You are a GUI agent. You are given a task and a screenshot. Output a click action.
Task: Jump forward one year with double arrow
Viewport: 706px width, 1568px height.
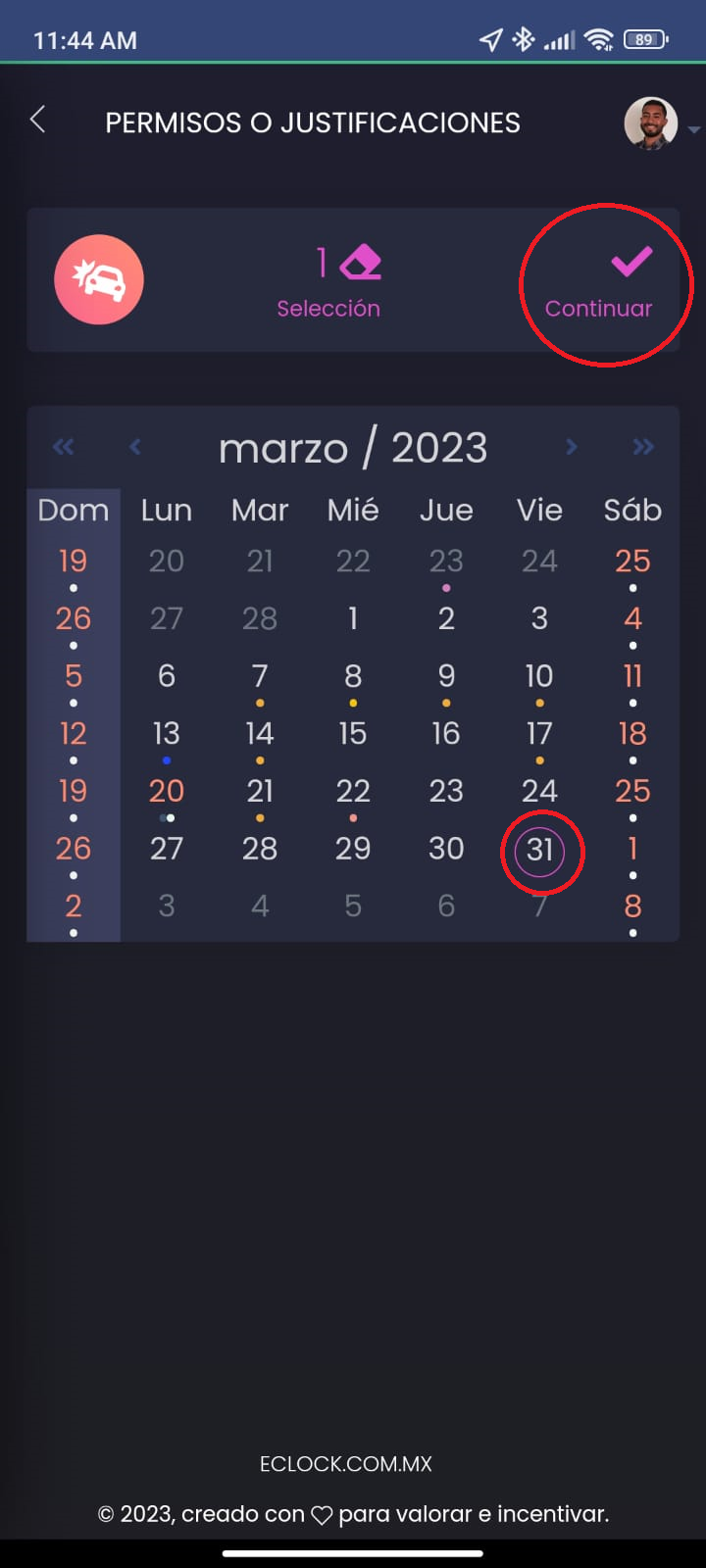click(x=643, y=447)
